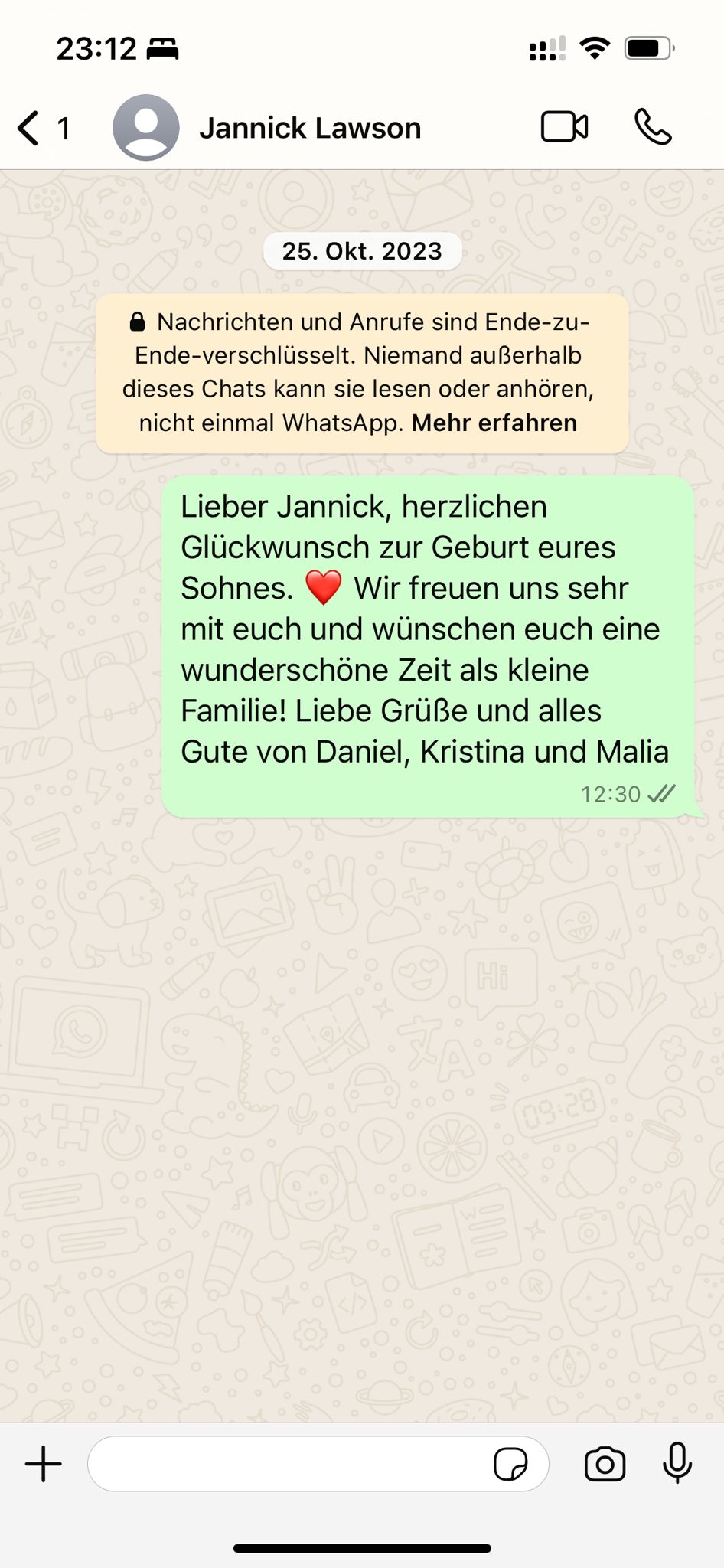Open Jannick Lawson's contact info
Image resolution: width=724 pixels, height=1568 pixels.
(x=309, y=128)
